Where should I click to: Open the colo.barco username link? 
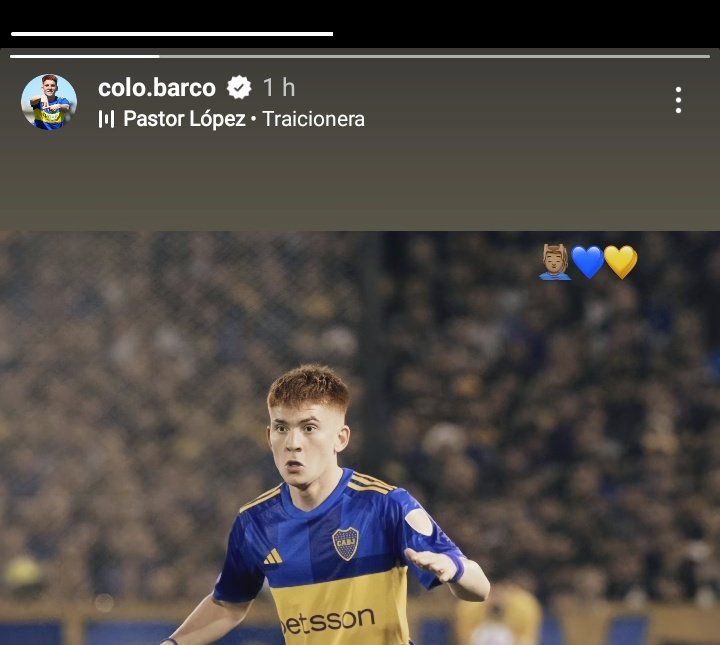(157, 88)
